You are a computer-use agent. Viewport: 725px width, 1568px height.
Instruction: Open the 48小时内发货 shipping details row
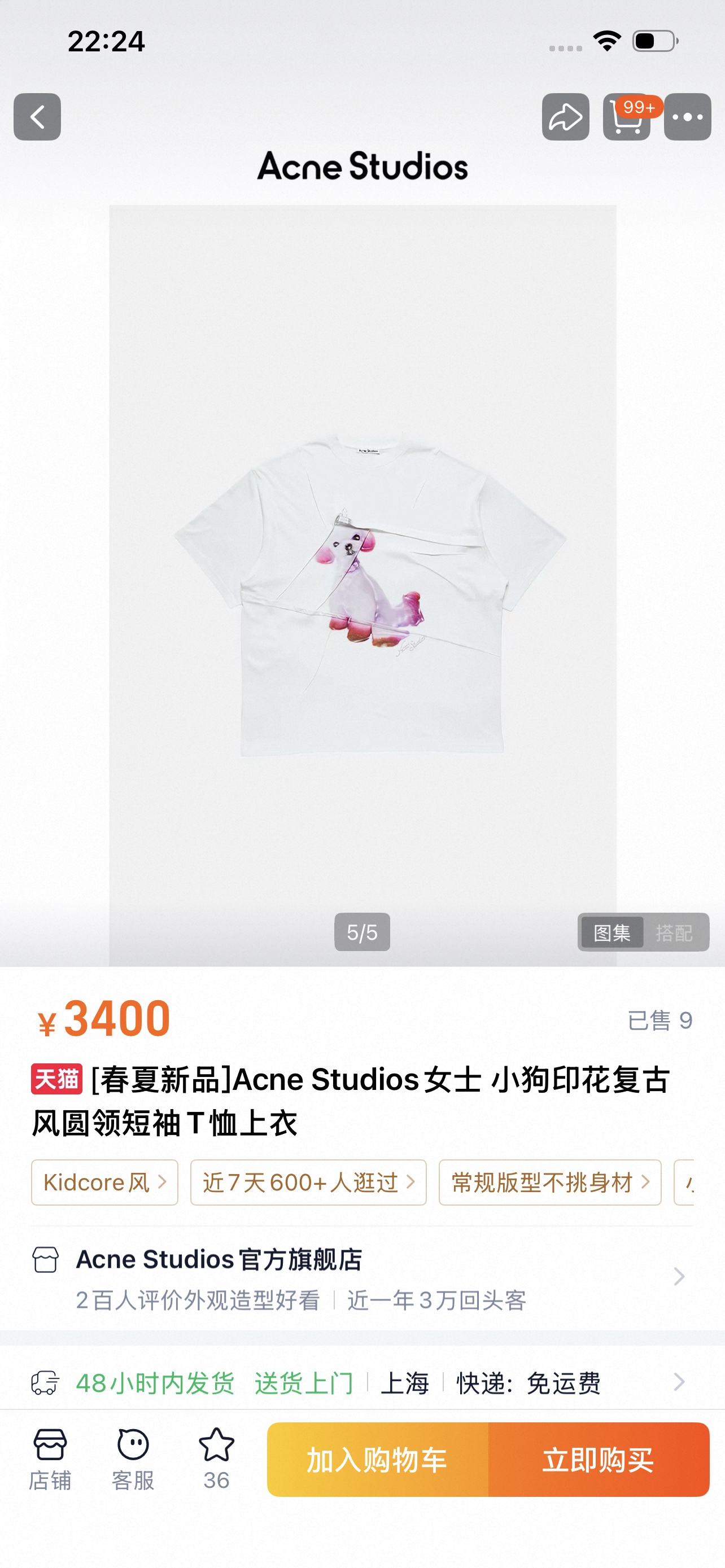pos(362,1383)
